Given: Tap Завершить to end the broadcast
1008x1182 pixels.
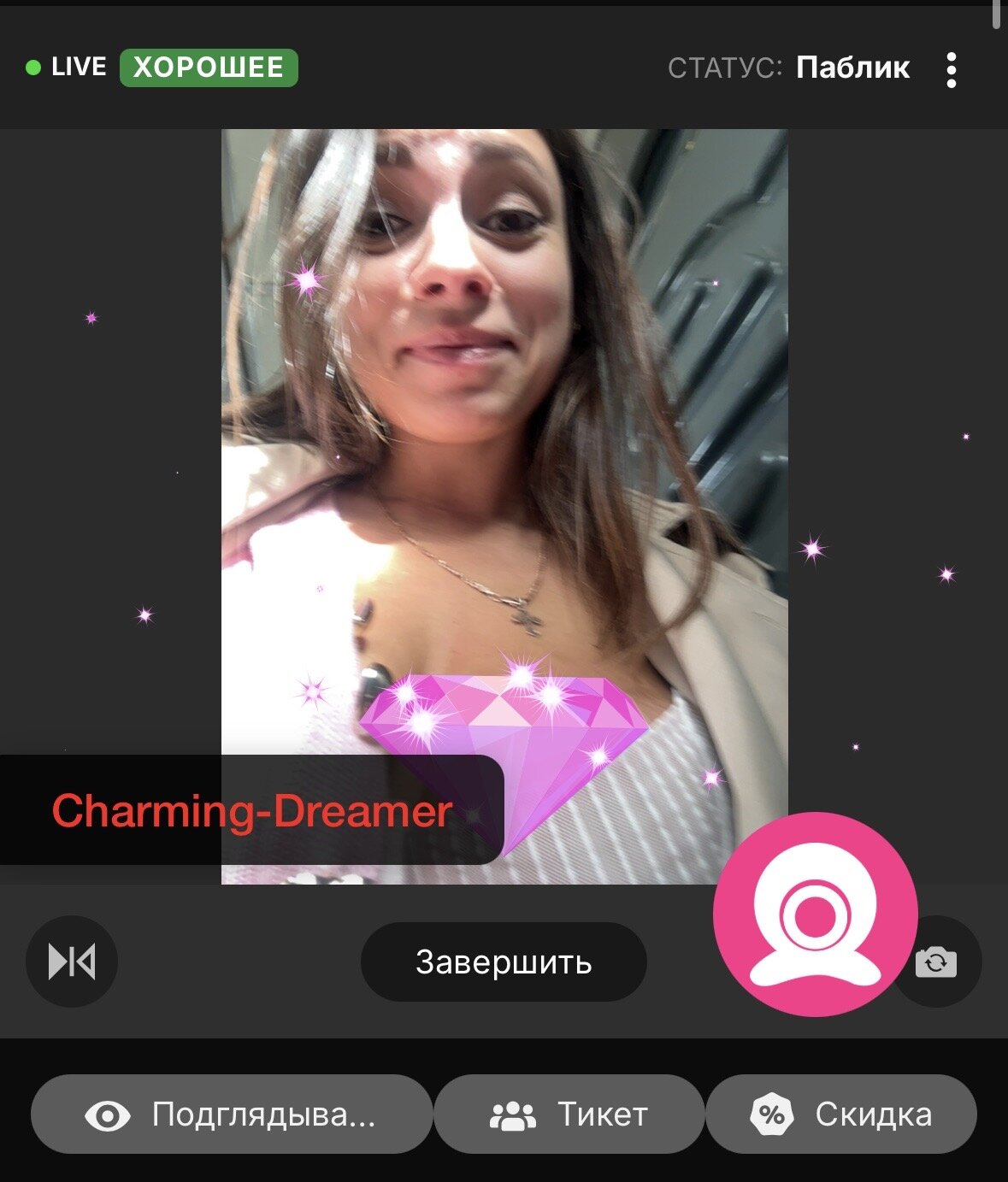Looking at the screenshot, I should point(504,962).
